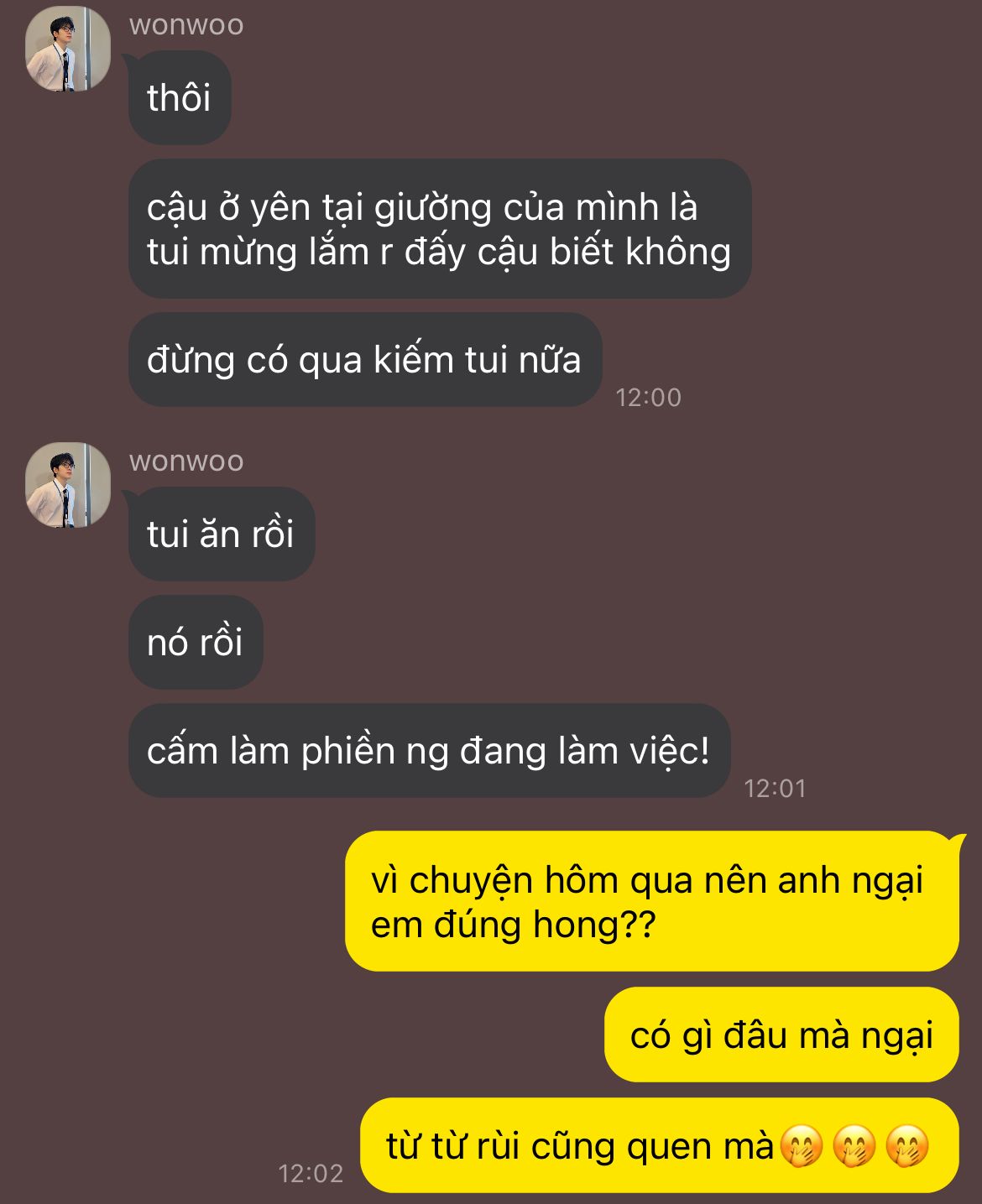Open wonwoo's profile photo beside the "thôi" message
The width and height of the screenshot is (982, 1204).
tap(68, 50)
